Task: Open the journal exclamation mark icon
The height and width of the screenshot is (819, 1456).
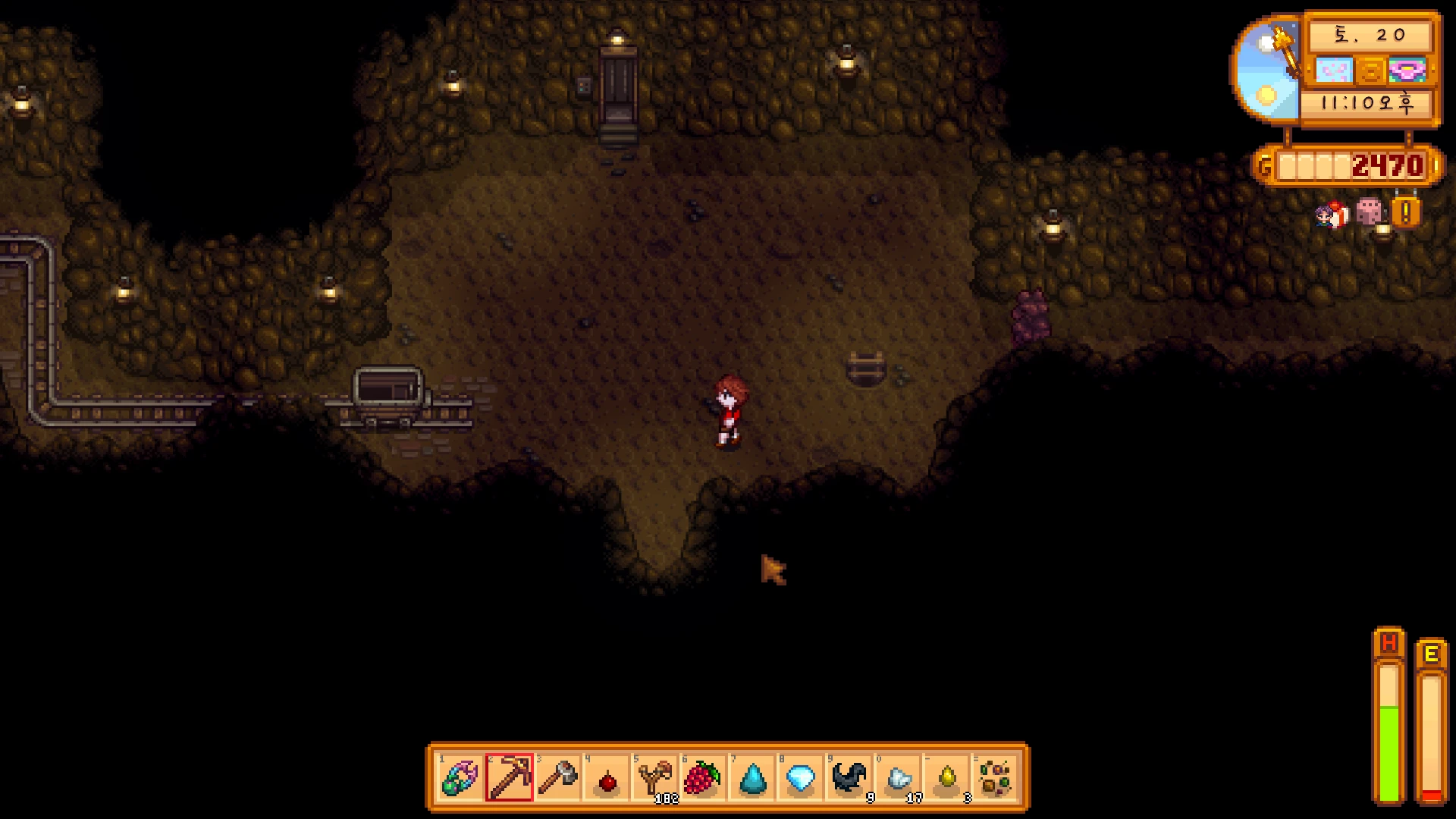Action: click(x=1405, y=213)
